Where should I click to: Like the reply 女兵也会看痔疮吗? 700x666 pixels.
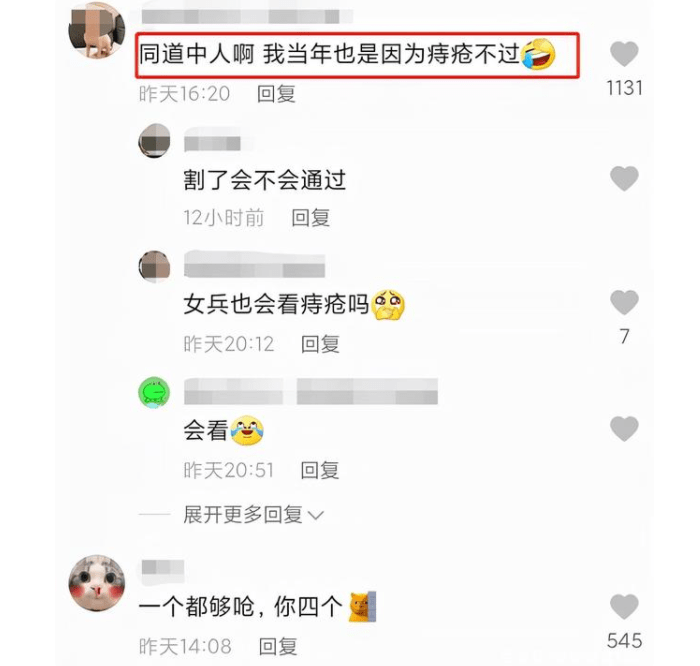coord(624,302)
